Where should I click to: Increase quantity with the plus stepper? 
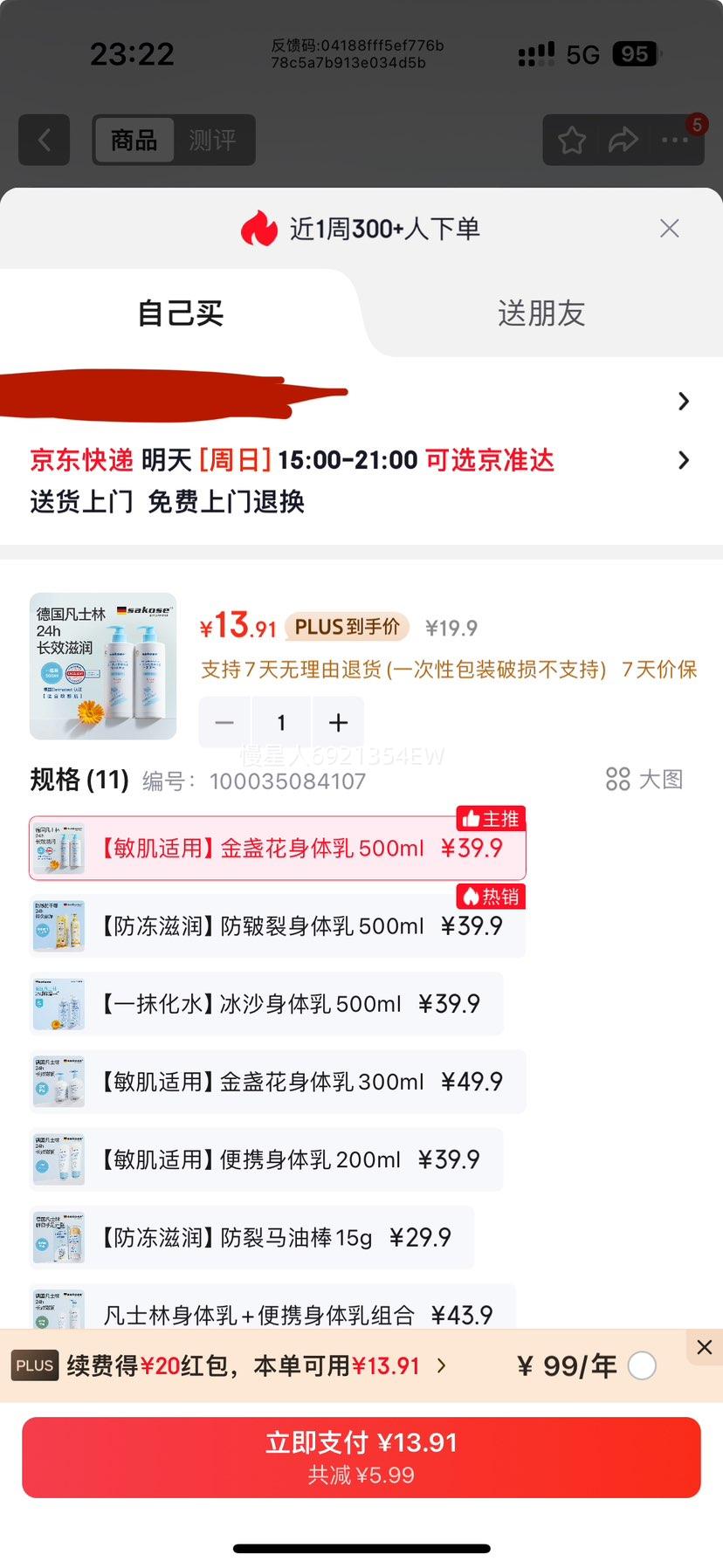[338, 722]
